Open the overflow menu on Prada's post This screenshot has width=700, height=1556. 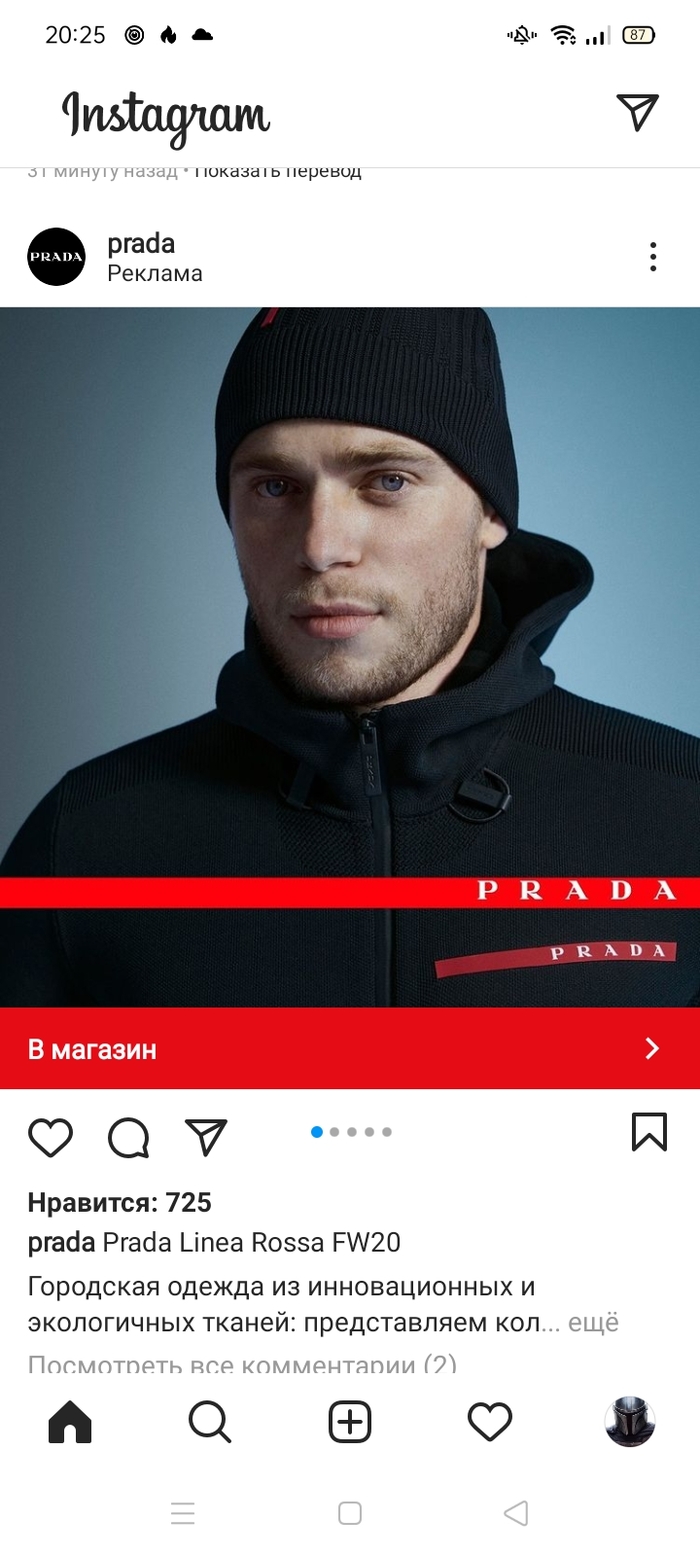pyautogui.click(x=652, y=257)
